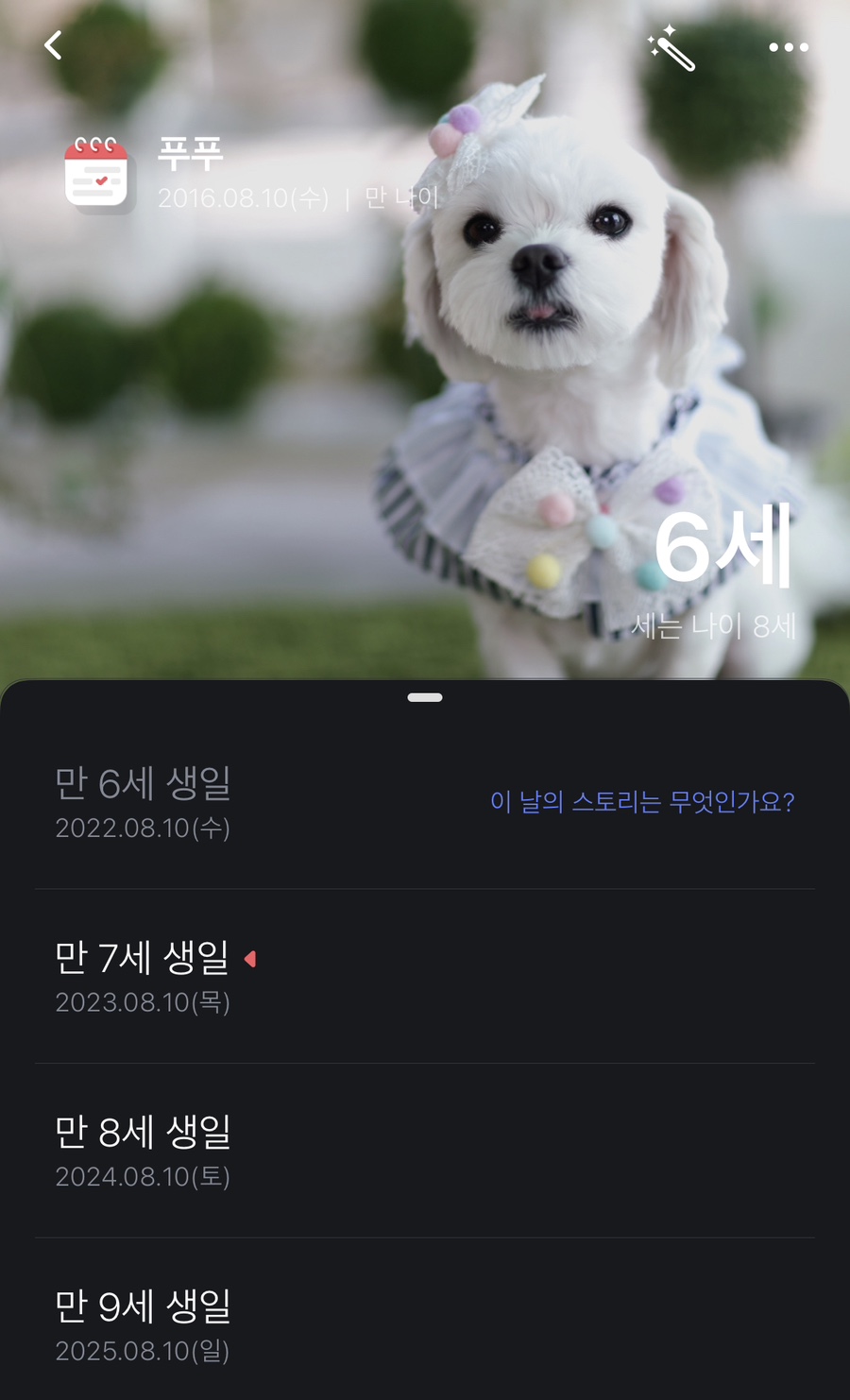Image resolution: width=850 pixels, height=1400 pixels.
Task: Tap the red calendar icon beside 푸푸
Action: tap(97, 174)
